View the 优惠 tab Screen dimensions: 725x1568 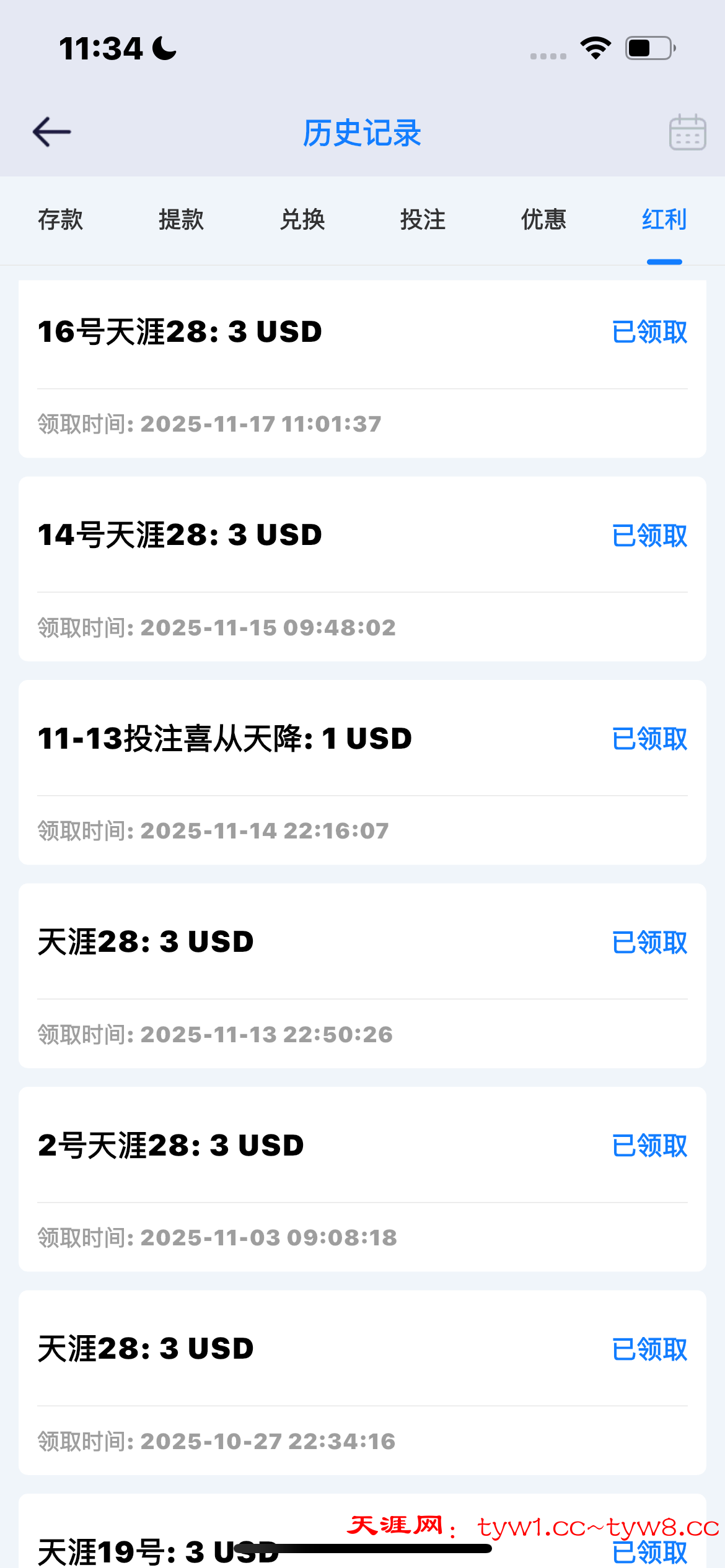543,220
